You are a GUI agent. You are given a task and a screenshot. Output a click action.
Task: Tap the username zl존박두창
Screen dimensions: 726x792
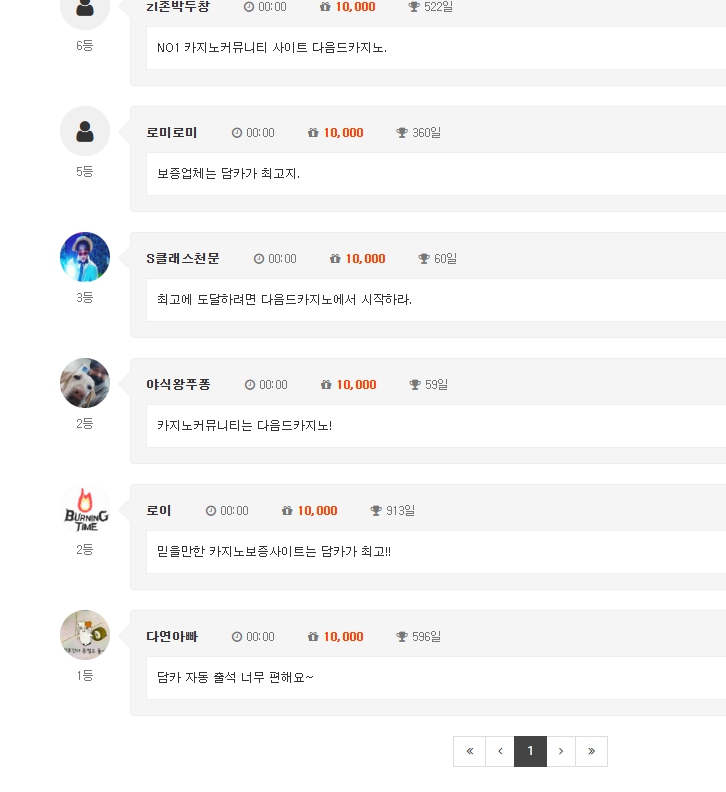pos(178,7)
